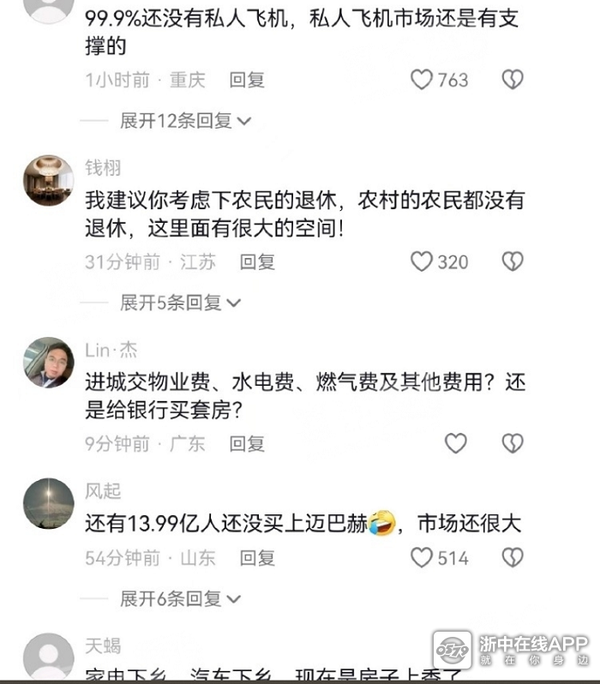Screen dimensions: 600x684
Task: Reply to 风起's comment
Action: 257,558
